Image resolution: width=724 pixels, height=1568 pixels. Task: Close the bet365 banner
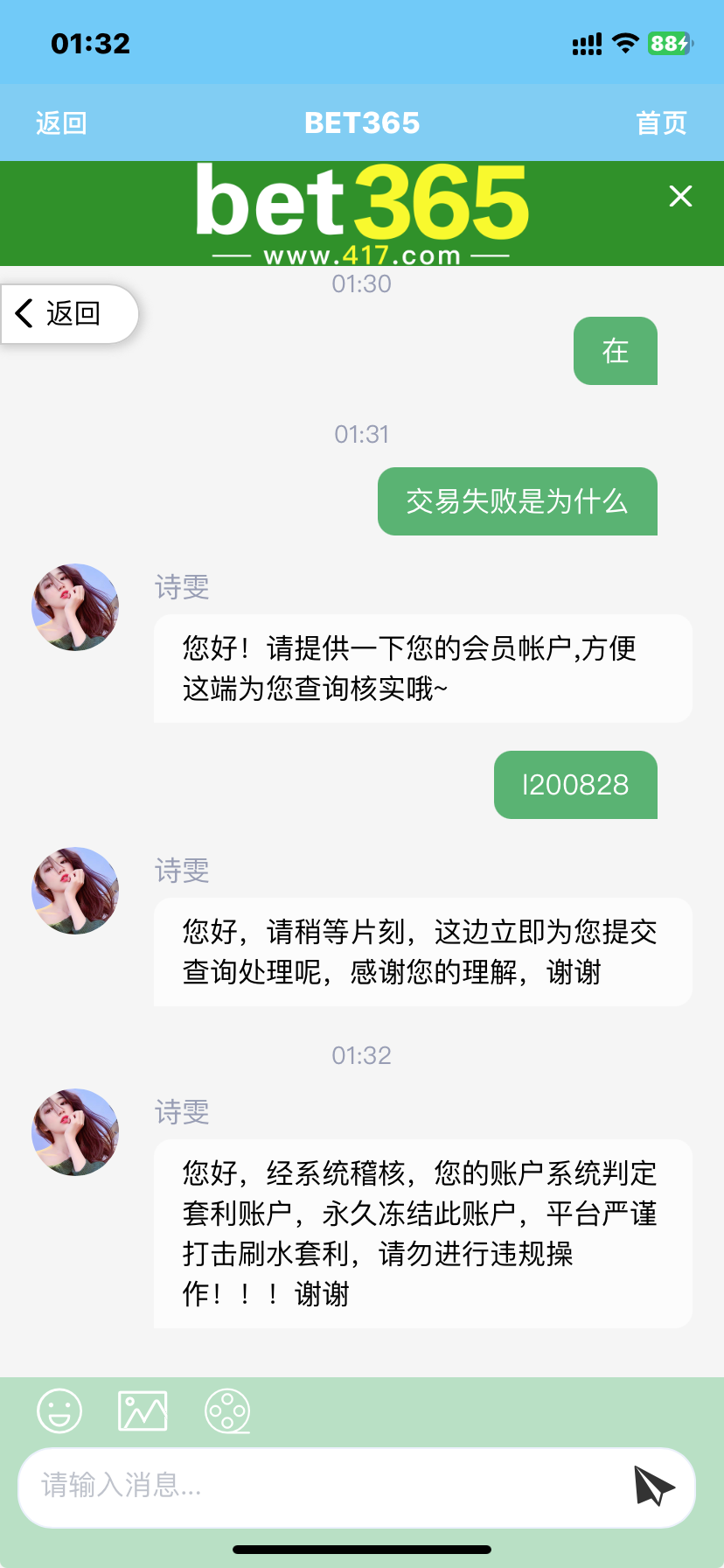(680, 196)
